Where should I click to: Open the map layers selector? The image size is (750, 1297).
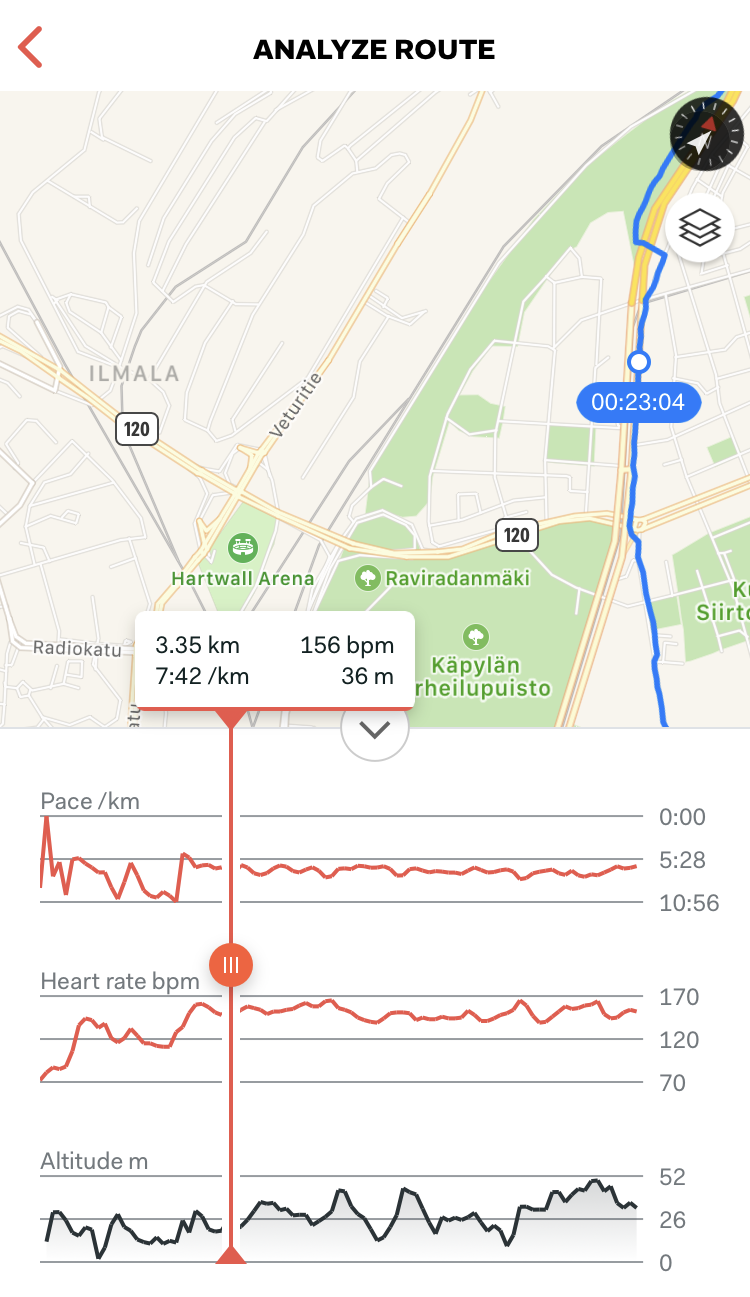pos(700,228)
